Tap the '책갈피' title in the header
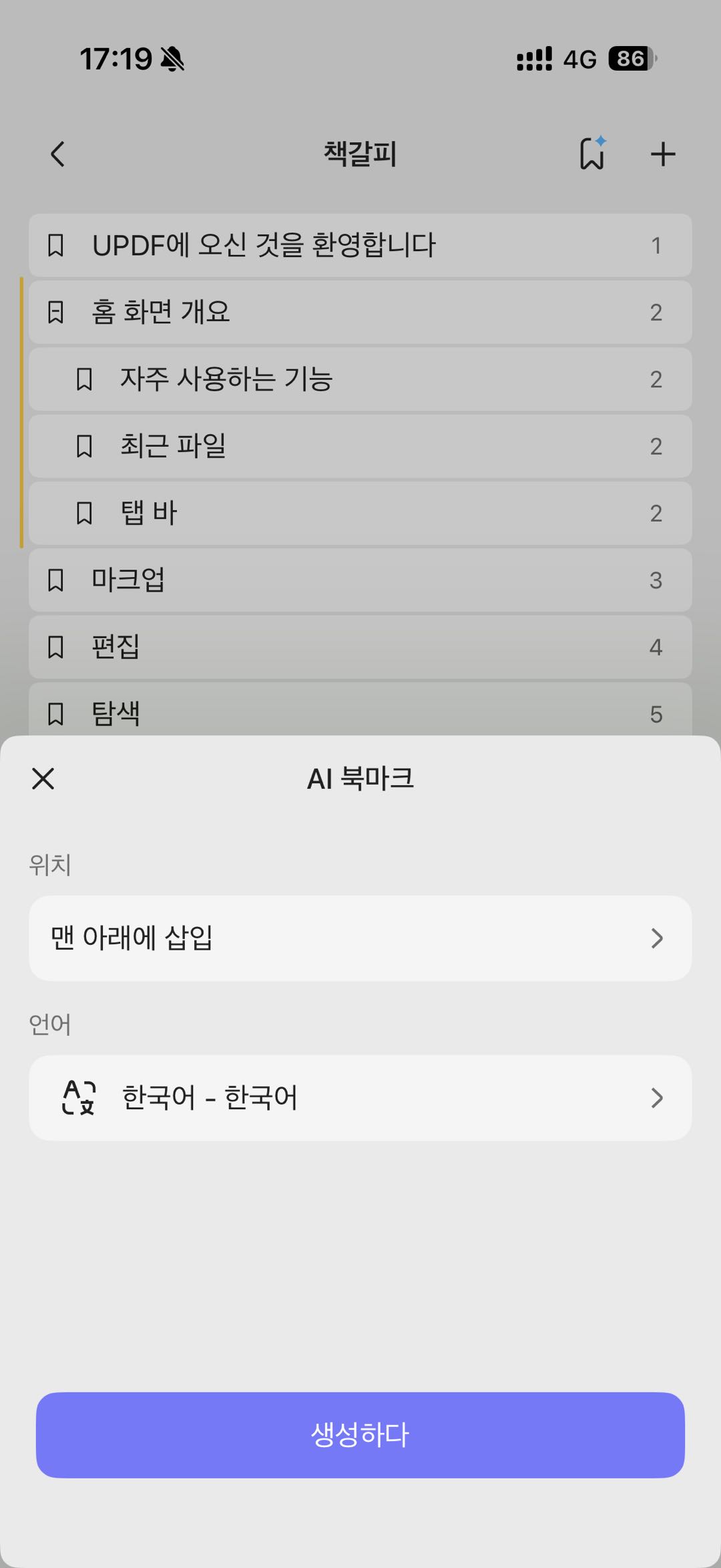721x1568 pixels. [358, 153]
